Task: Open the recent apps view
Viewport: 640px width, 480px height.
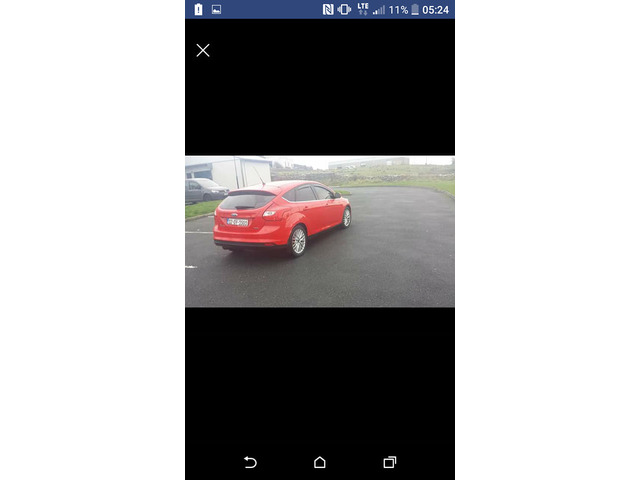Action: (x=389, y=462)
